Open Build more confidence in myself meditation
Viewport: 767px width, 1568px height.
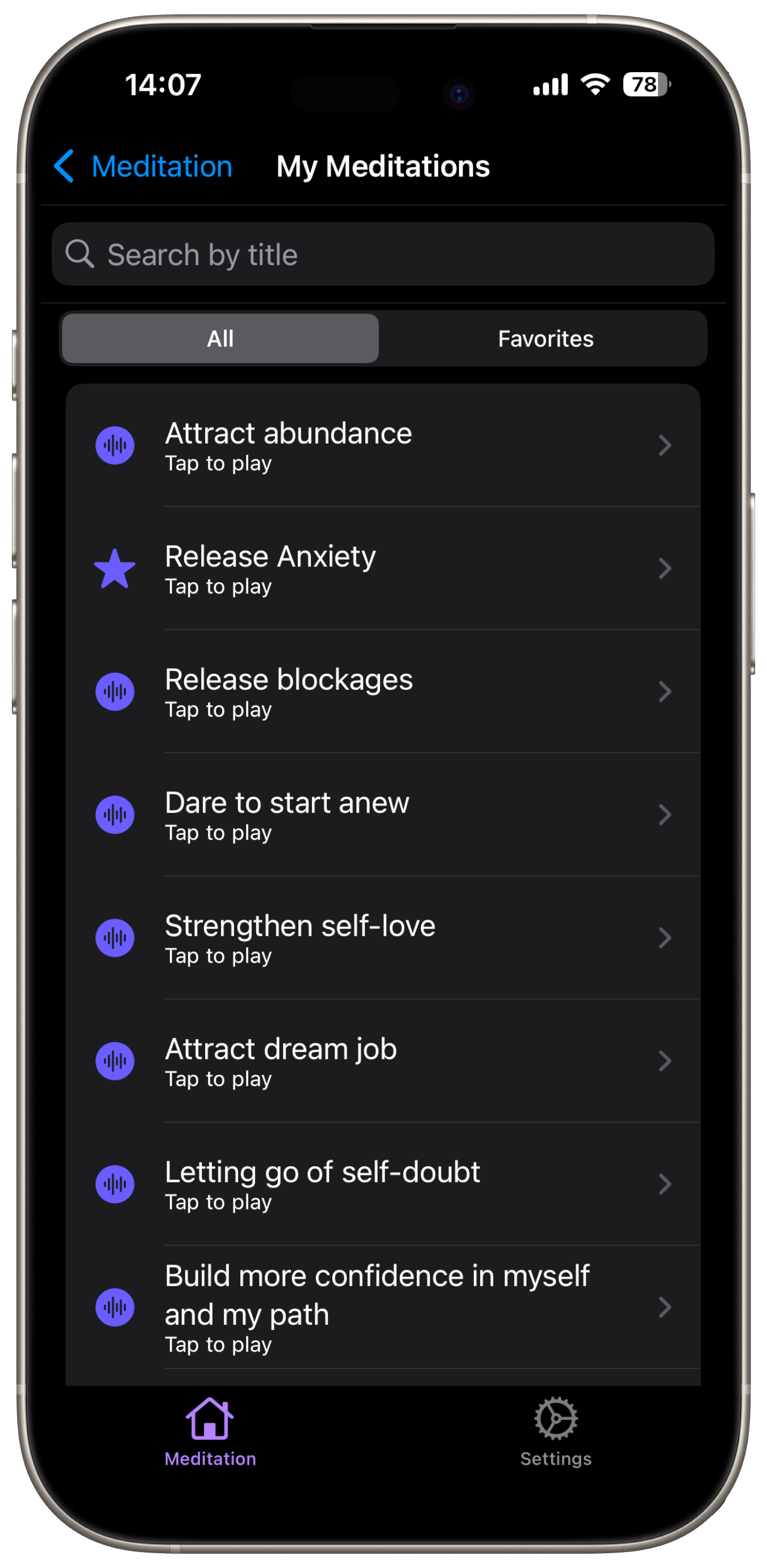(x=383, y=1307)
